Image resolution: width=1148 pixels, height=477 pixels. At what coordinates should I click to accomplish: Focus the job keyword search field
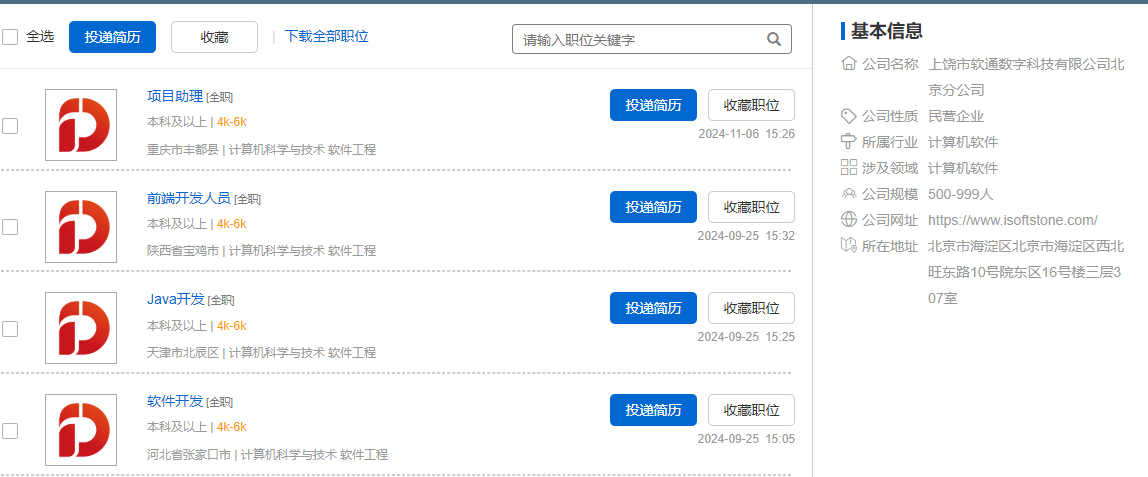[640, 40]
